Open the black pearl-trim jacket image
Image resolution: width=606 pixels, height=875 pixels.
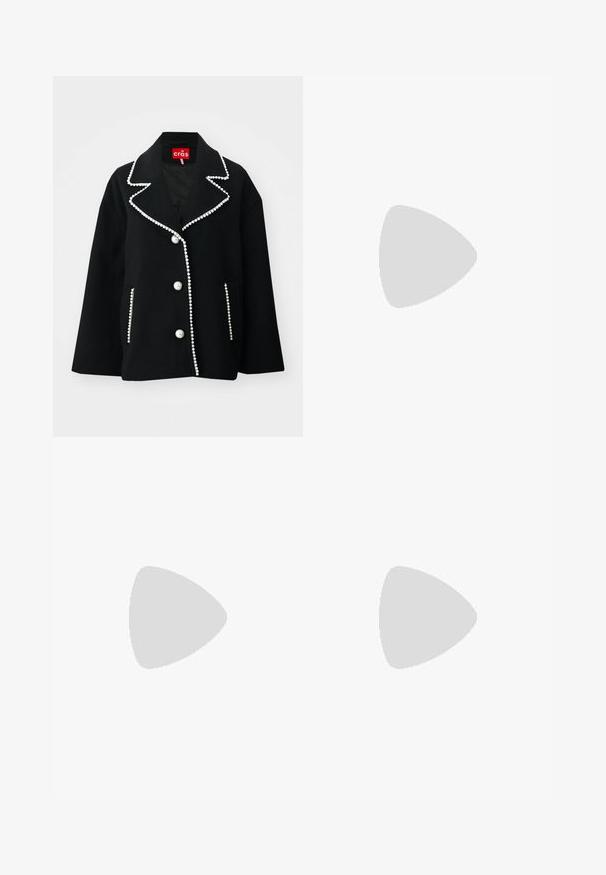[x=177, y=256]
